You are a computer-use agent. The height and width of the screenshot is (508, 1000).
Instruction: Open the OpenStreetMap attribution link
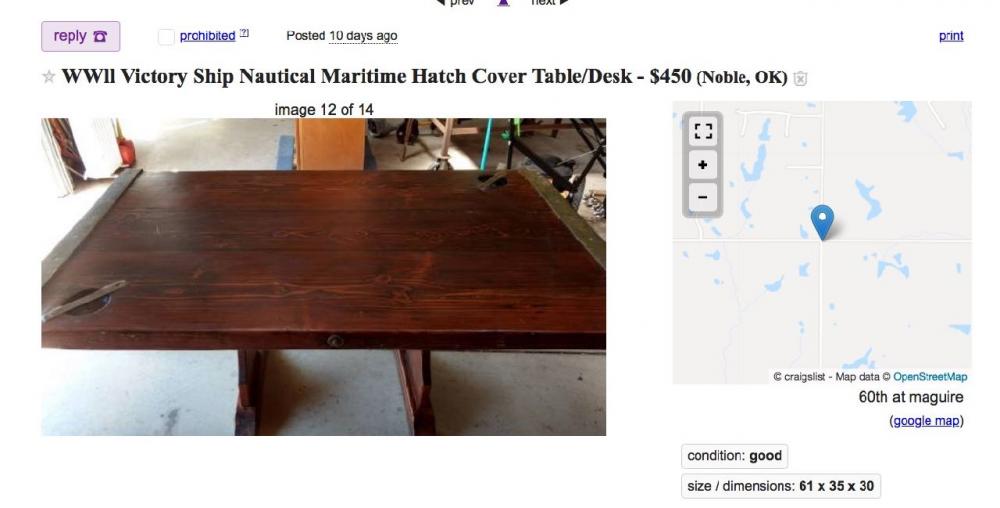[930, 377]
